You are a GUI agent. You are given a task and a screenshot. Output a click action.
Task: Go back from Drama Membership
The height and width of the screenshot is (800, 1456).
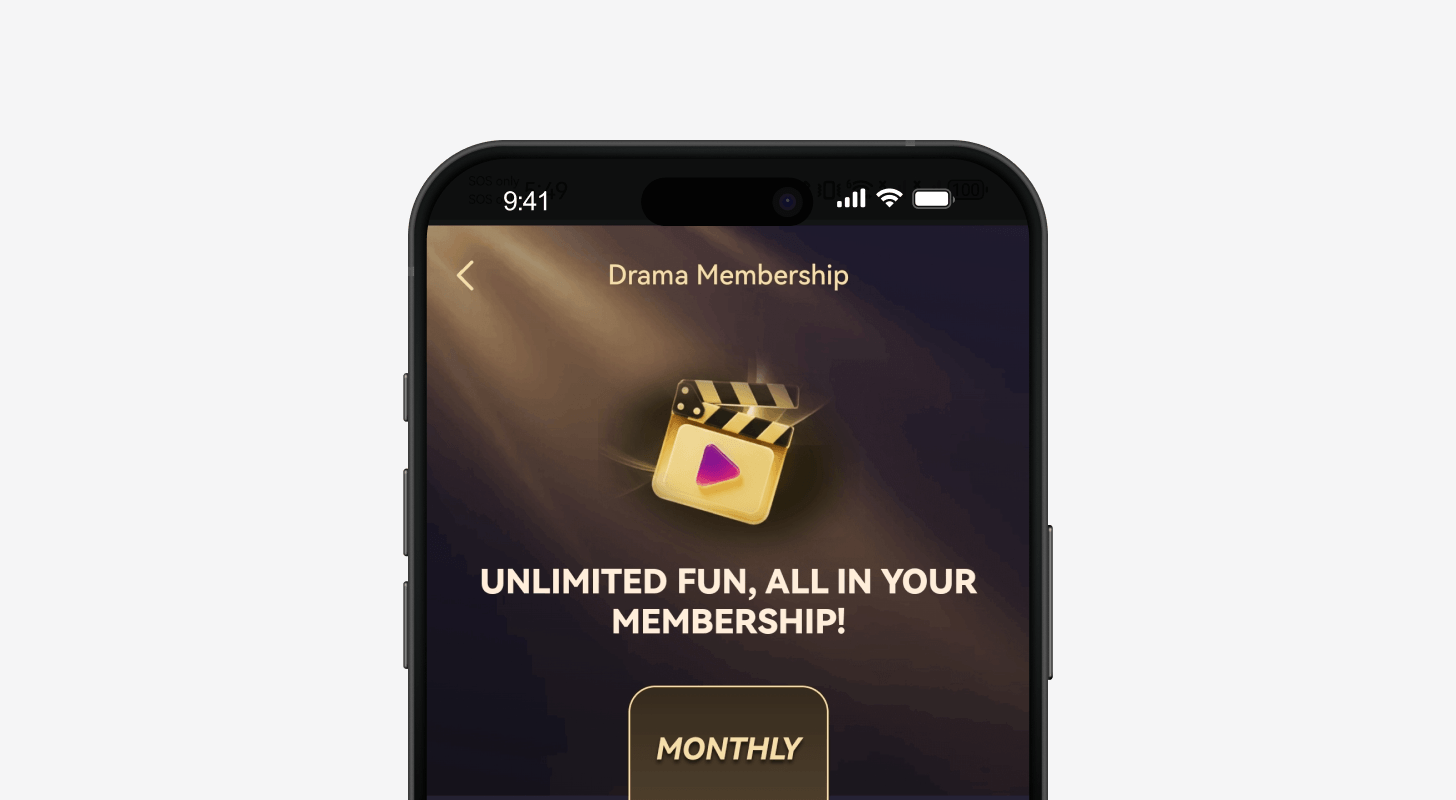[x=465, y=276]
